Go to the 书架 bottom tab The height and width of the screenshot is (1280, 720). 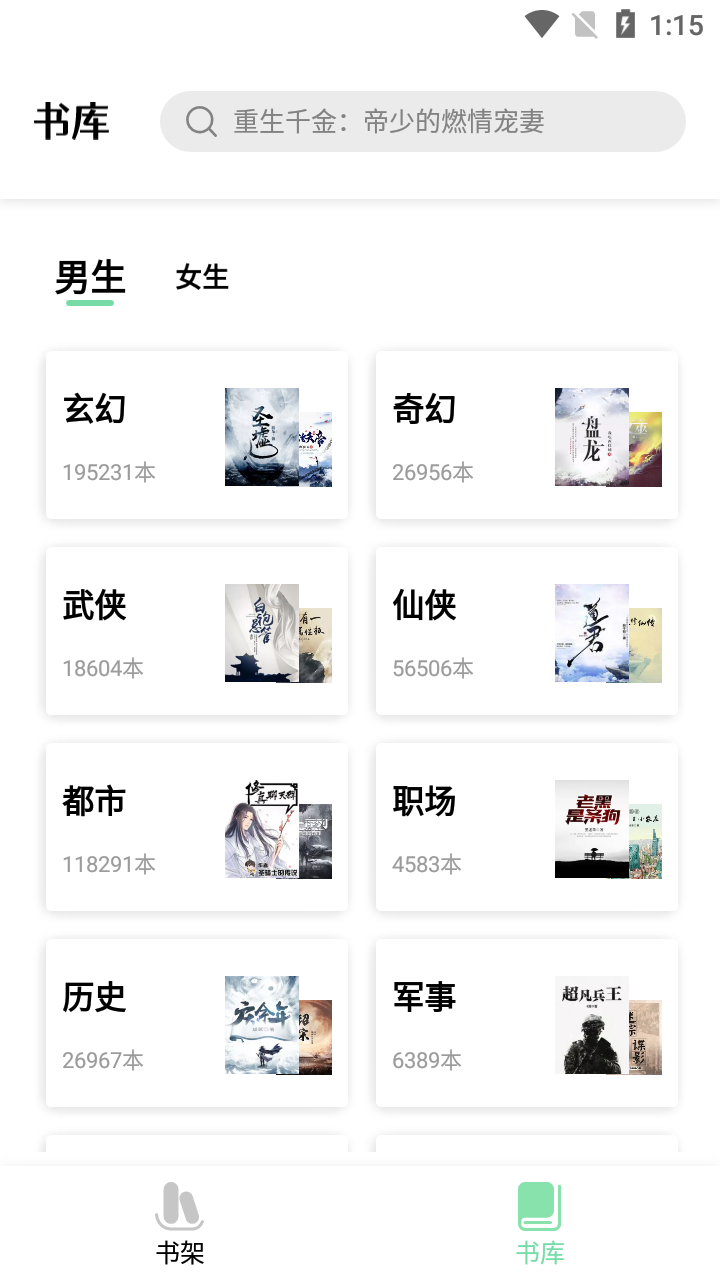click(180, 1223)
